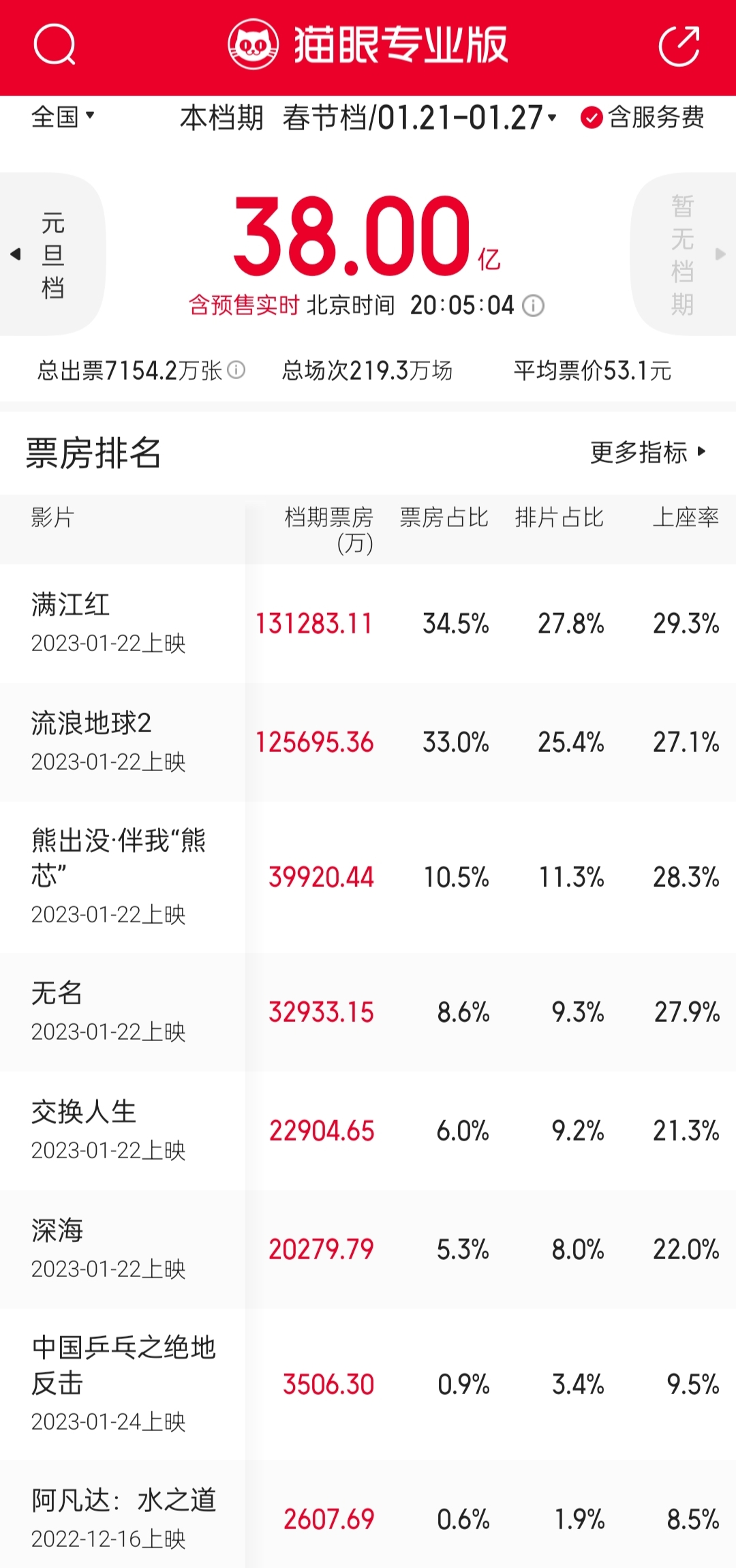
Task: Open the 全国 region dropdown
Action: 63,117
